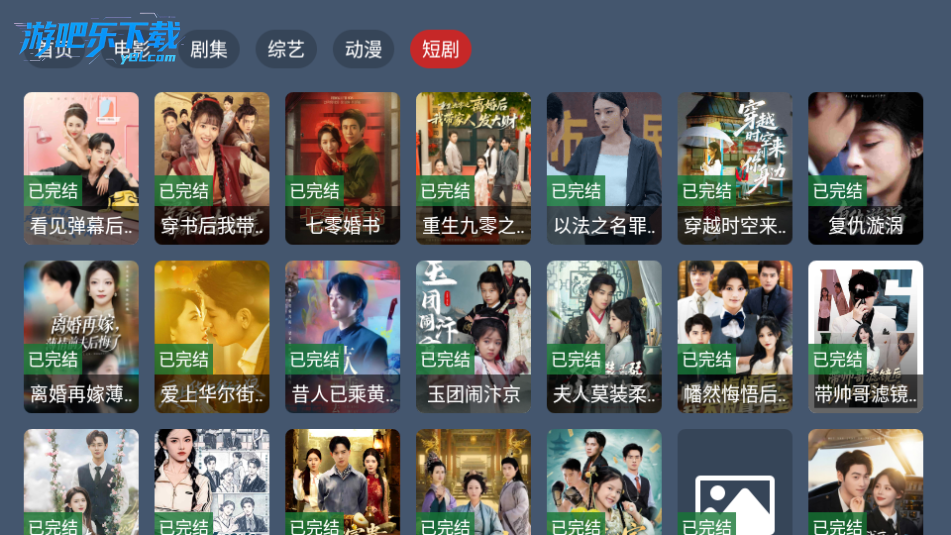
Task: Open the drama 穿越时空来..
Action: (x=735, y=168)
